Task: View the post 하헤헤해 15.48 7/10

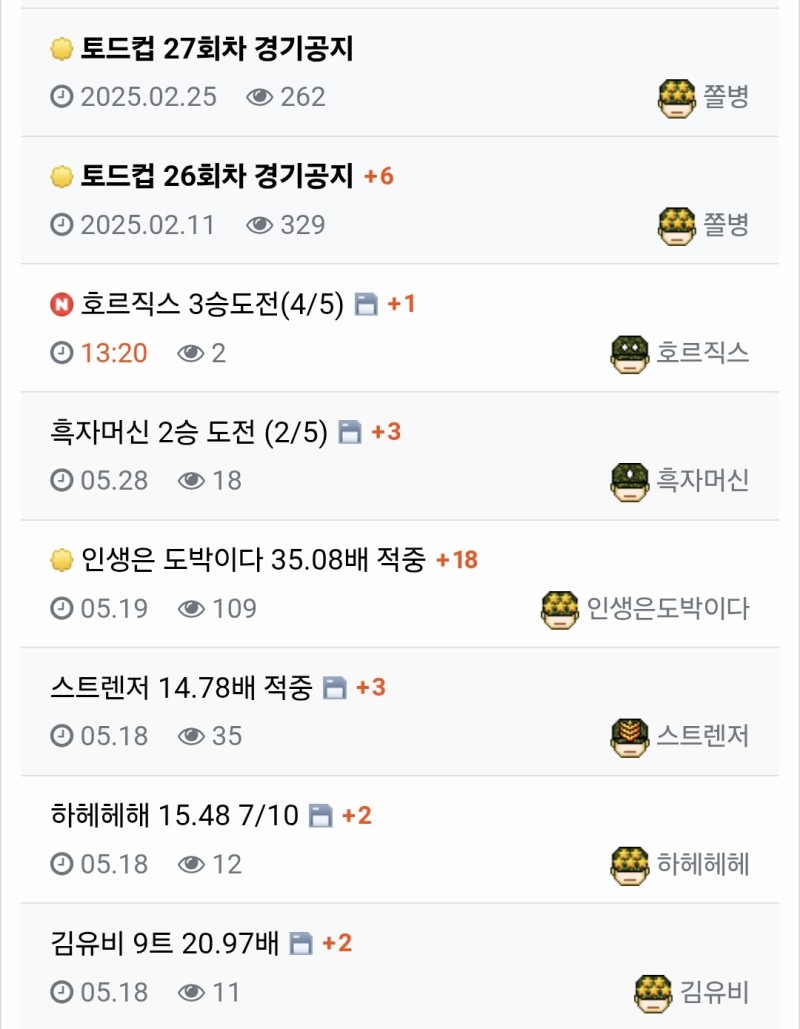Action: point(174,816)
